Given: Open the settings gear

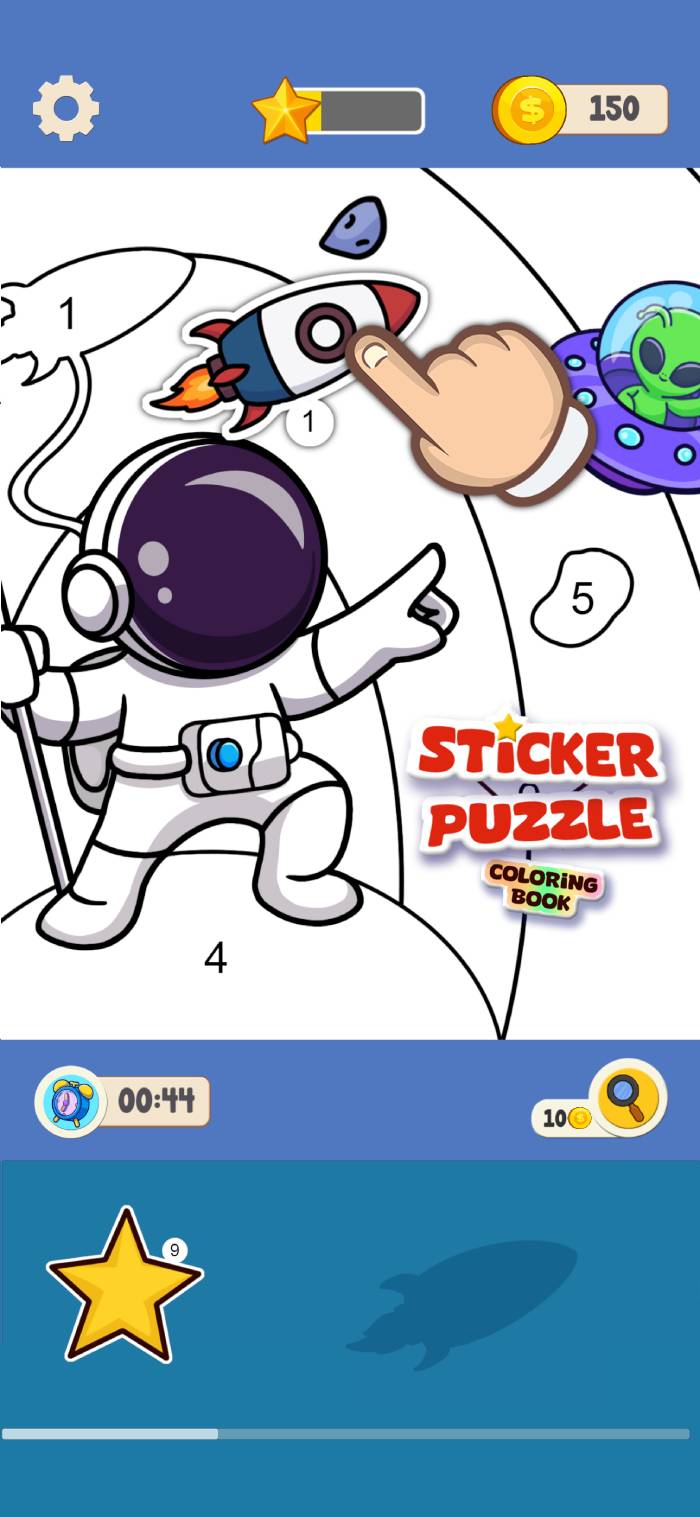Looking at the screenshot, I should coord(66,108).
